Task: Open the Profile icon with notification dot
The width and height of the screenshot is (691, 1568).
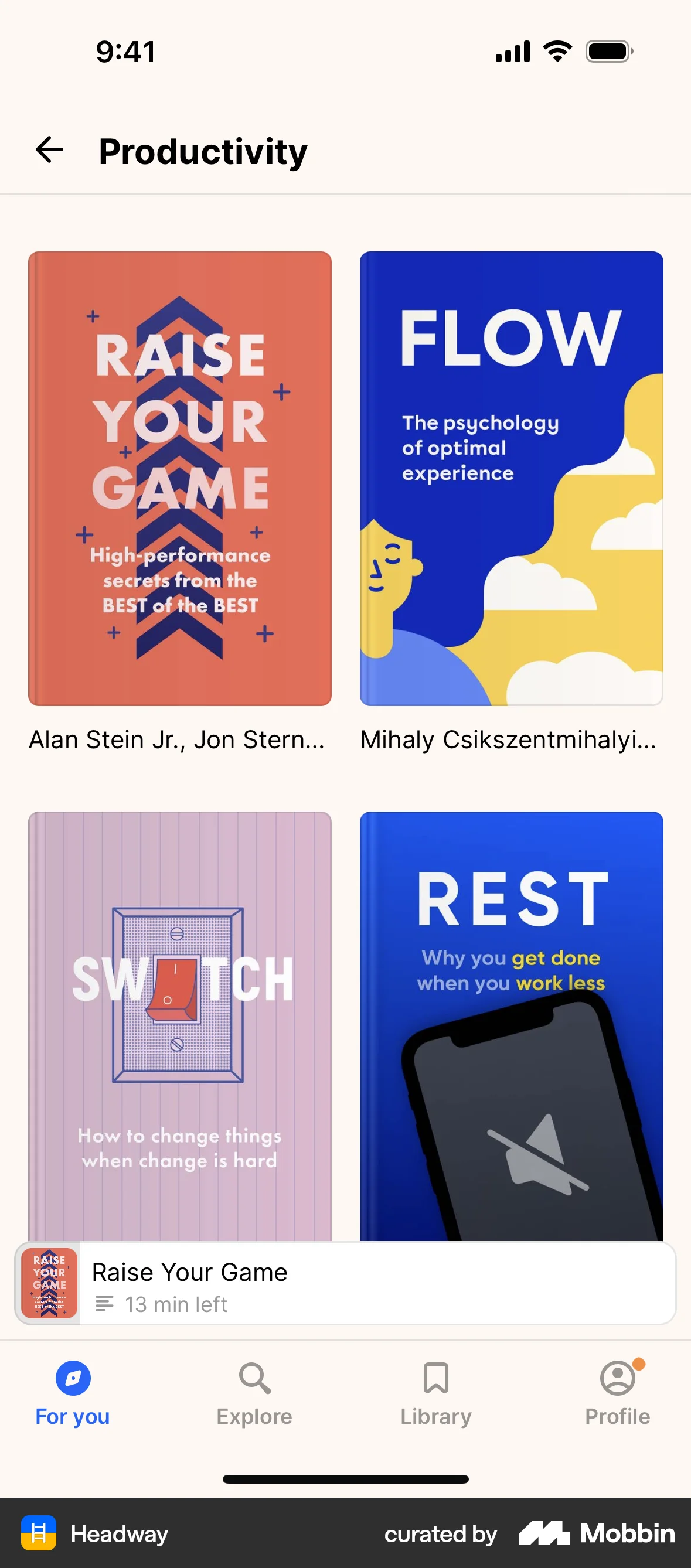Action: [617, 1378]
